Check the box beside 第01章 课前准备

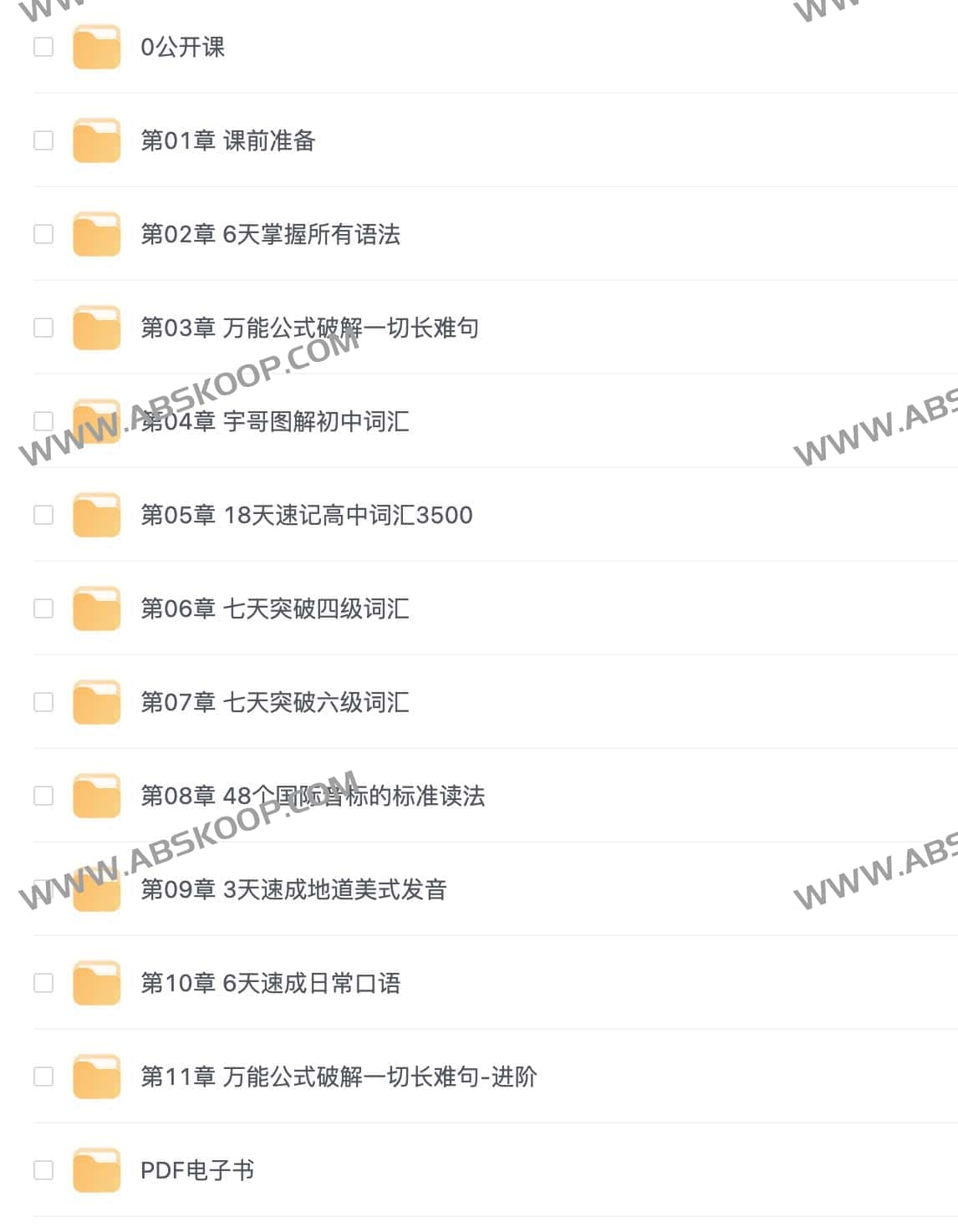pos(43,140)
